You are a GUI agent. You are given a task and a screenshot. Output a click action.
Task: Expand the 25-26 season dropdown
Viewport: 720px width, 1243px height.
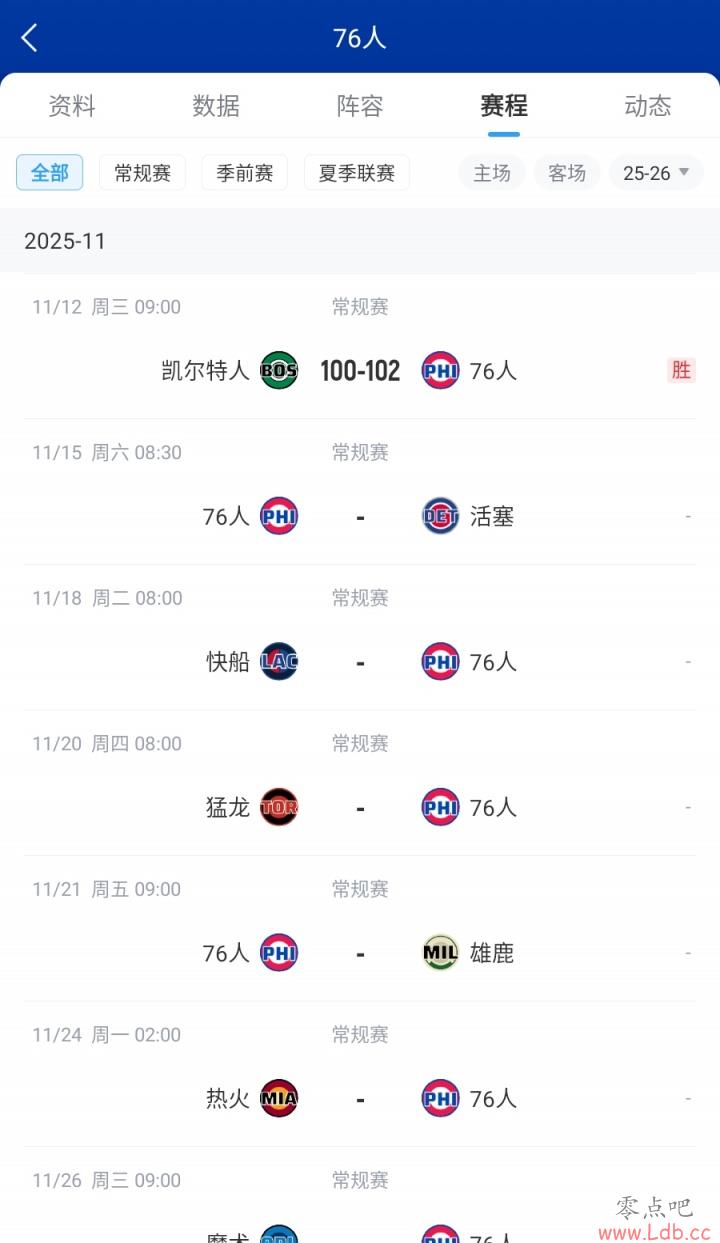click(656, 173)
